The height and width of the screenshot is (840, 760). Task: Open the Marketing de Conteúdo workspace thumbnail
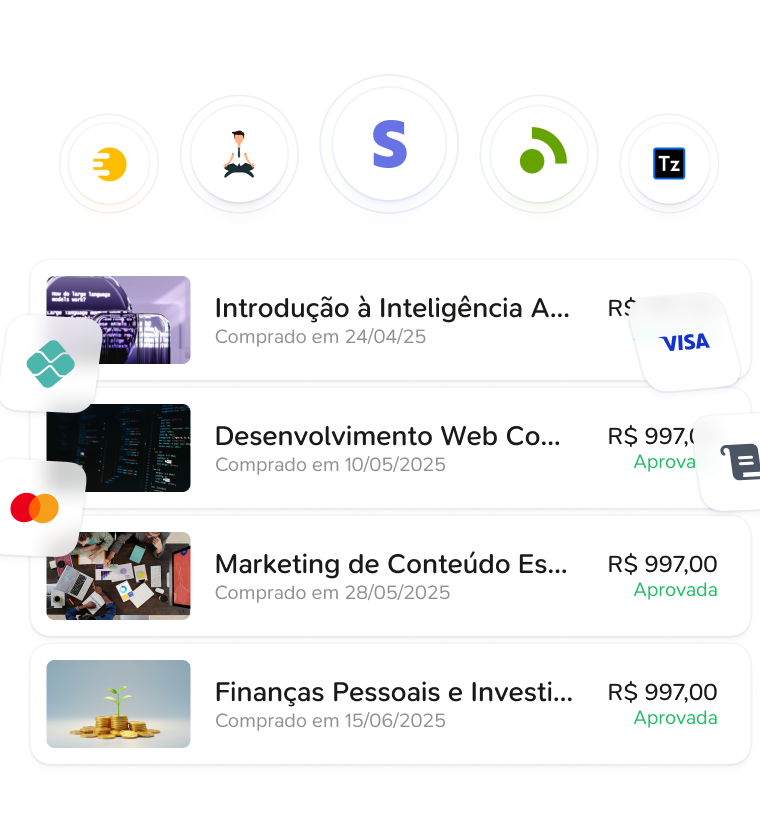118,575
